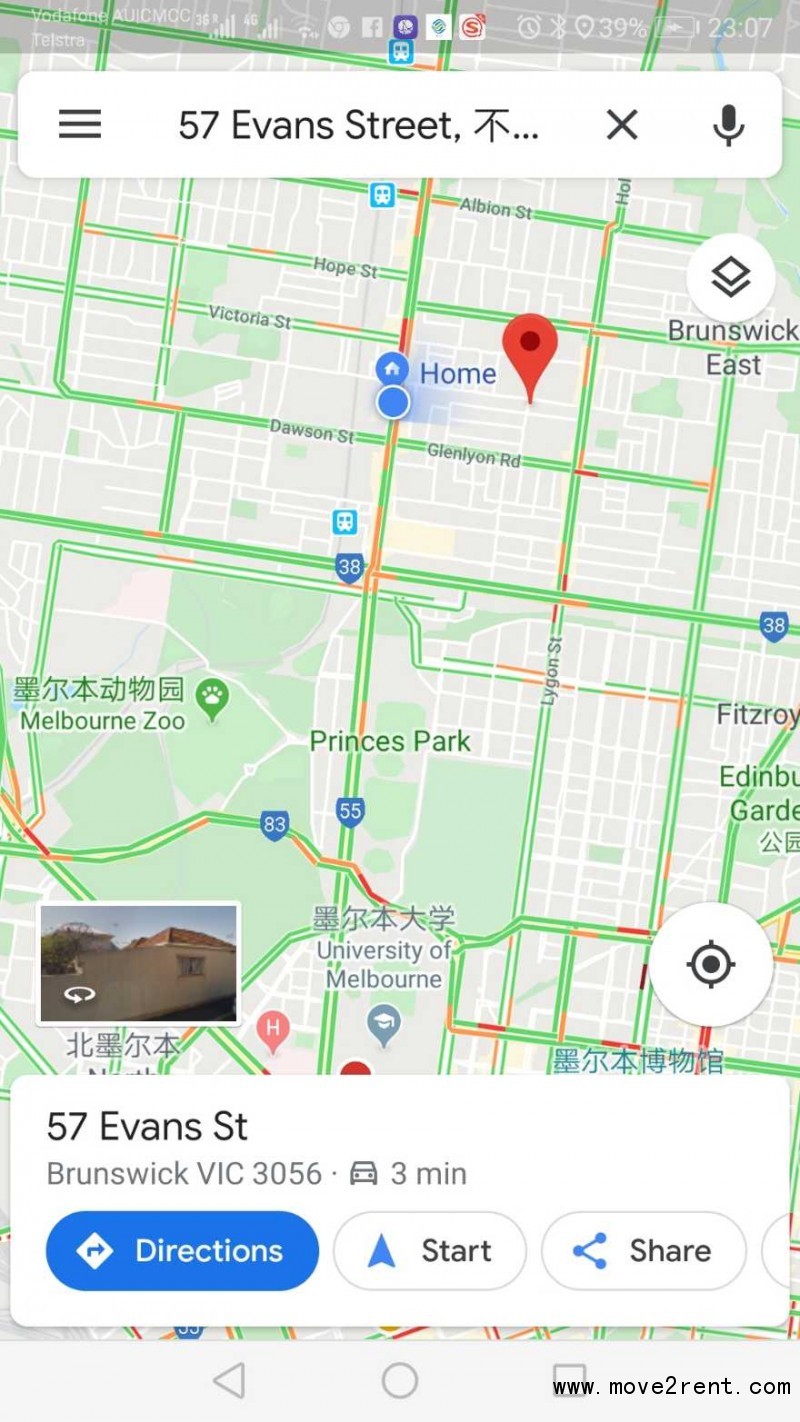Open the hamburger menu
This screenshot has height=1422, width=800.
pos(80,125)
